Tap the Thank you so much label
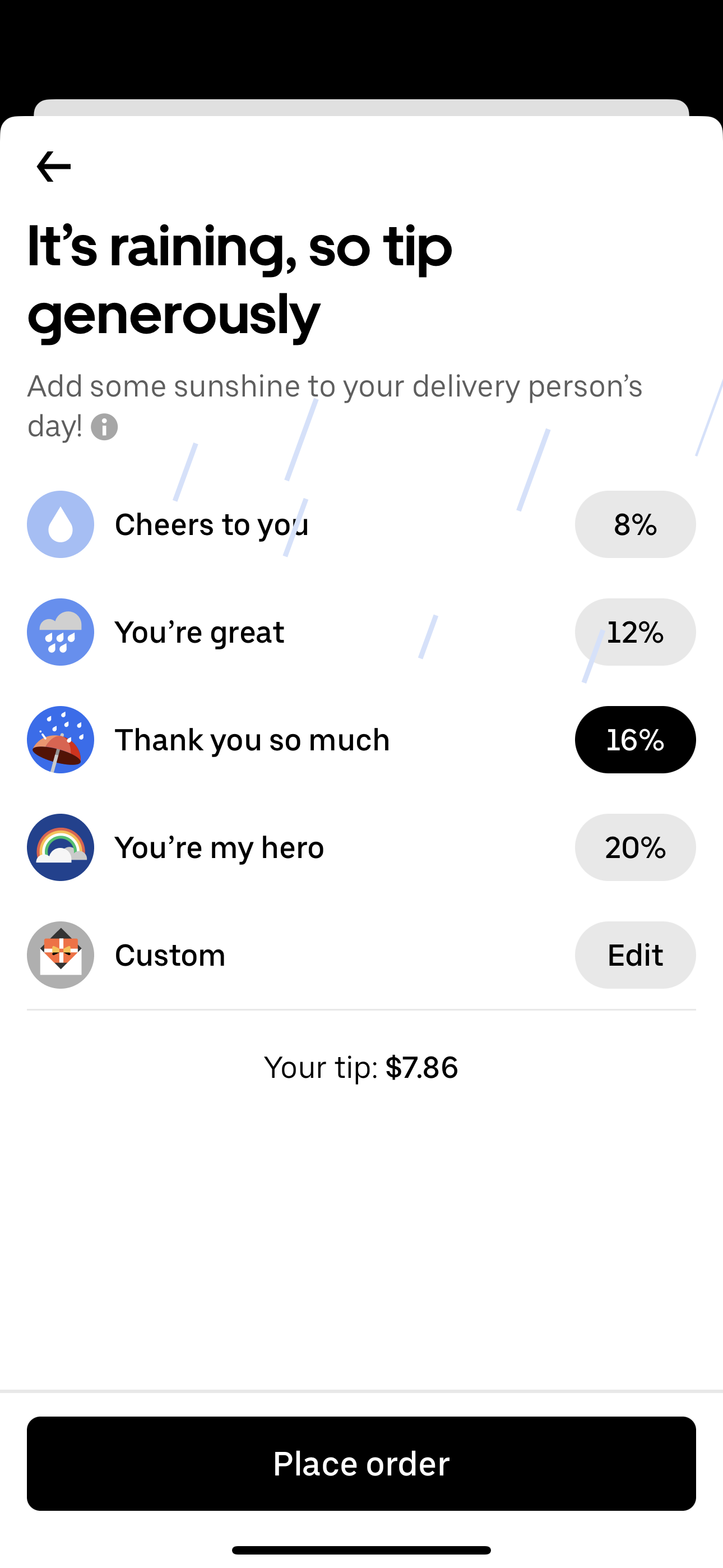 coord(252,739)
